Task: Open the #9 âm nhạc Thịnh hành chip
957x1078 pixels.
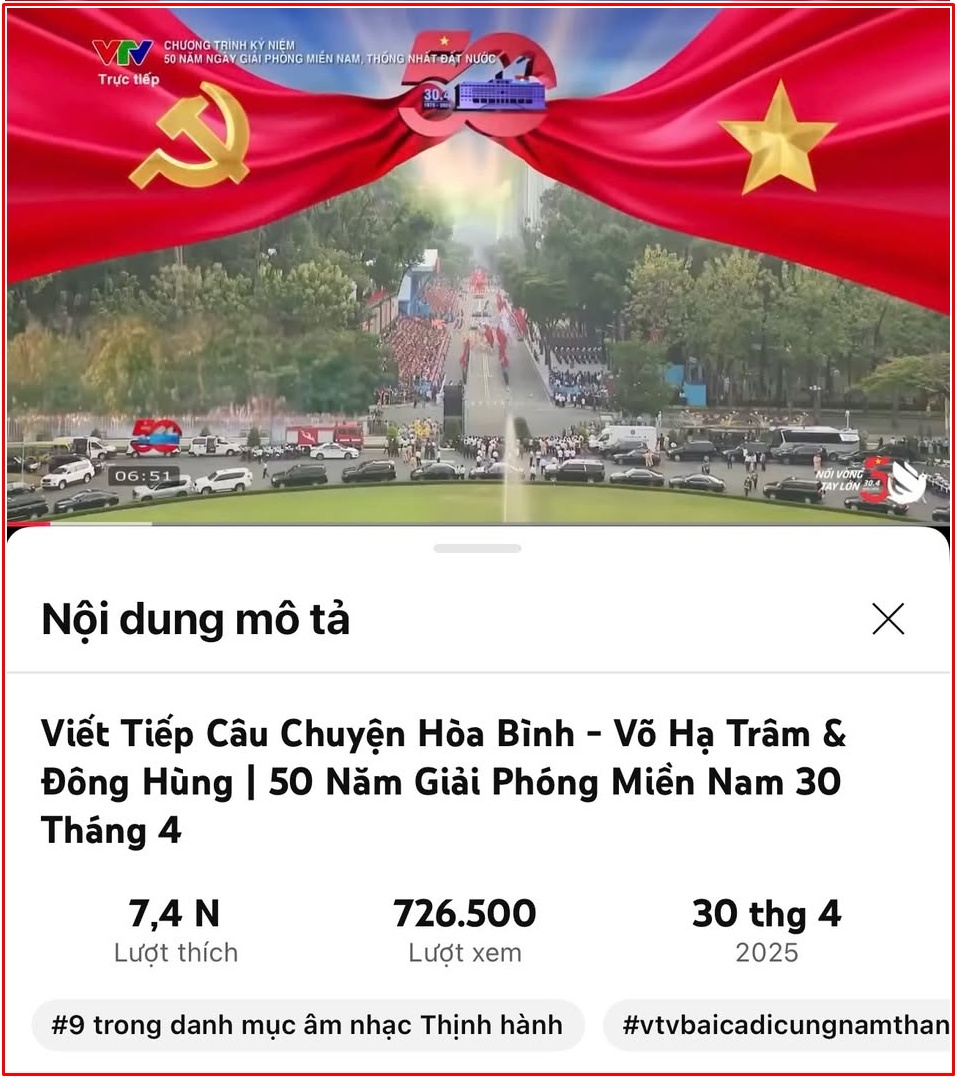Action: [x=307, y=1025]
